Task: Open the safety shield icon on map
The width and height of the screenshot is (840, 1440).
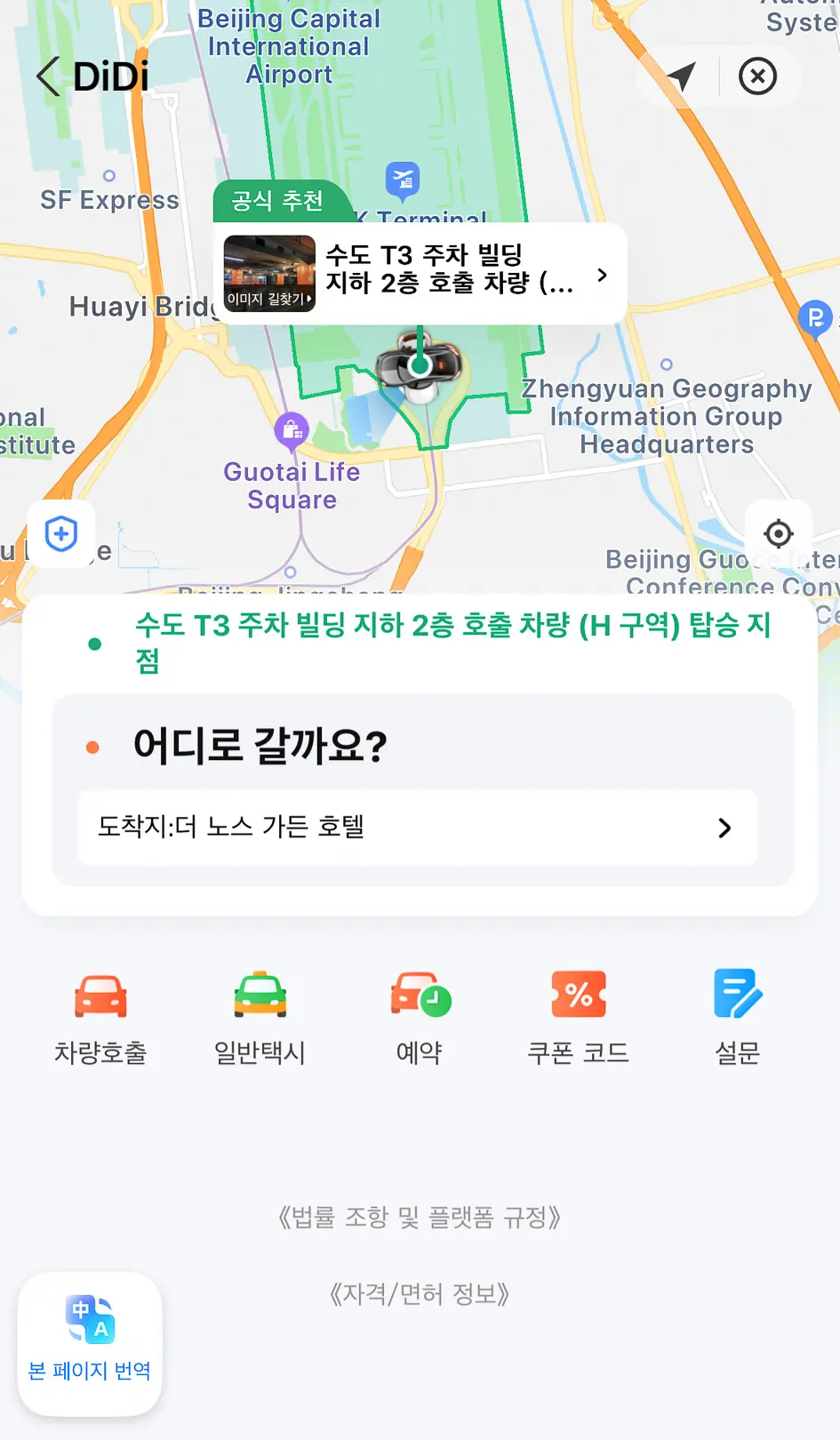Action: coord(61,534)
